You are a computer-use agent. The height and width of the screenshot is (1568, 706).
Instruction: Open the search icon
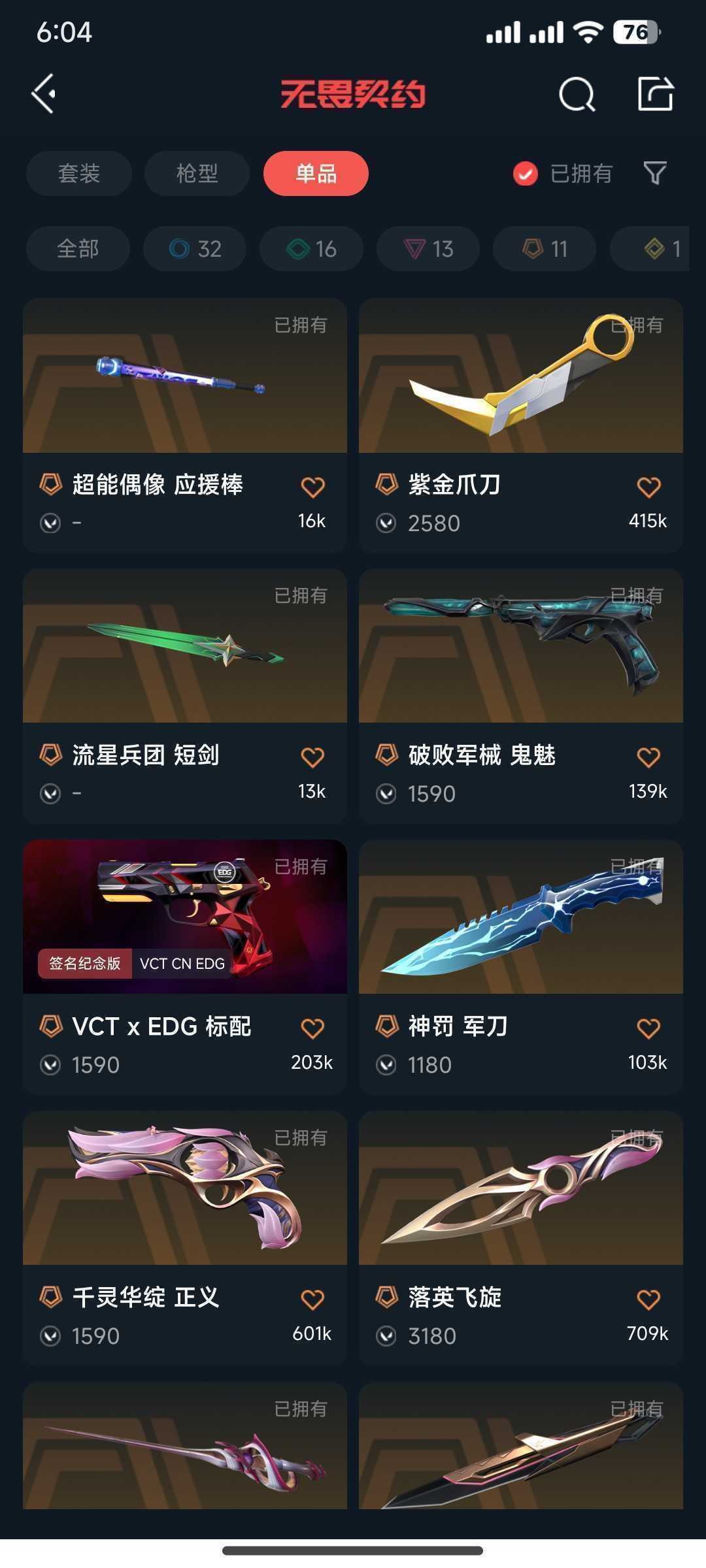pos(577,95)
